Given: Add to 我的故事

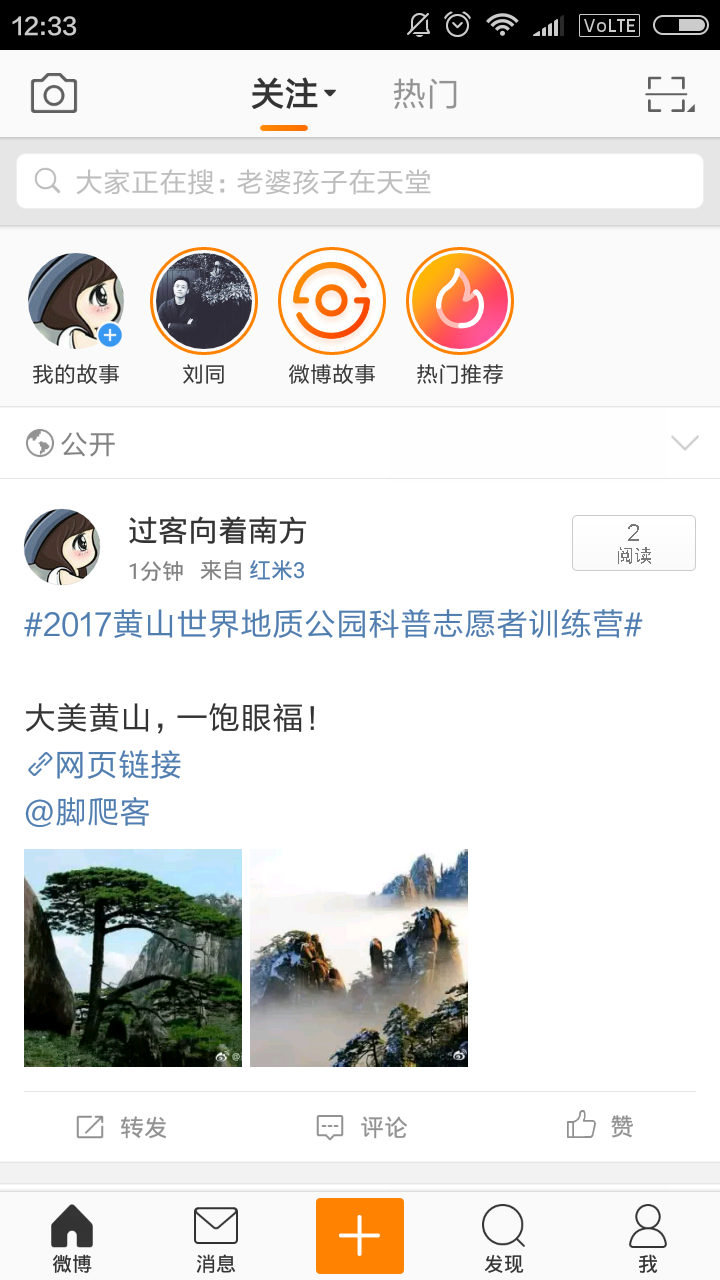Looking at the screenshot, I should tap(76, 302).
